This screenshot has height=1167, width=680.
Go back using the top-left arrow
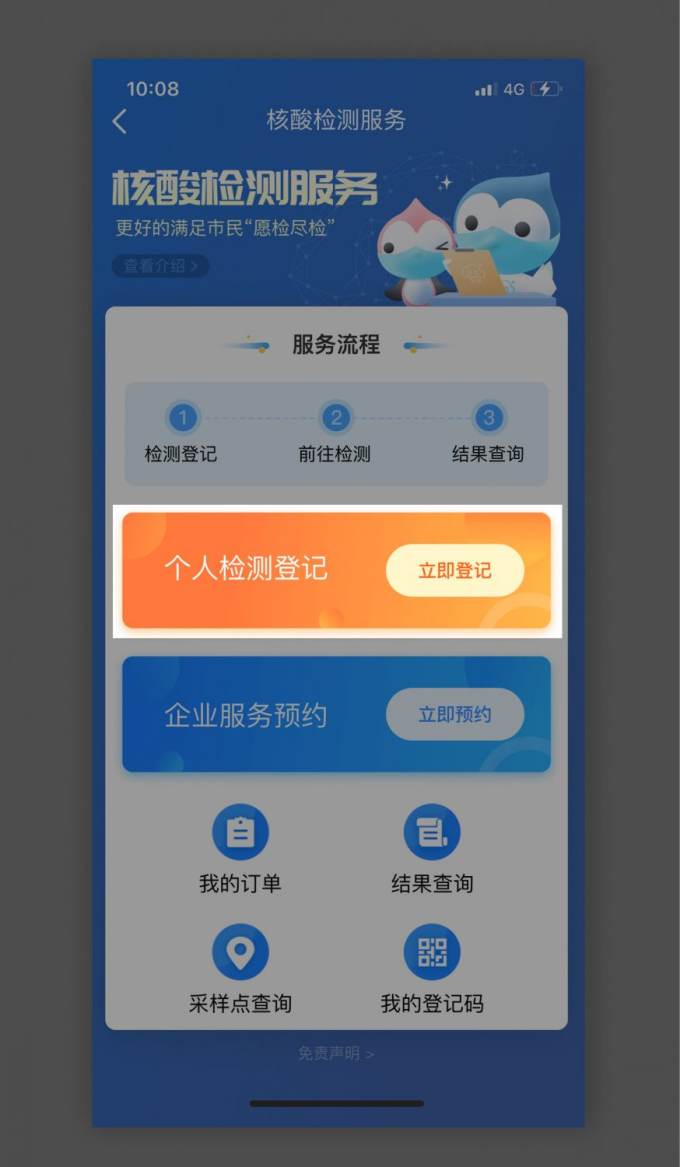tap(120, 121)
